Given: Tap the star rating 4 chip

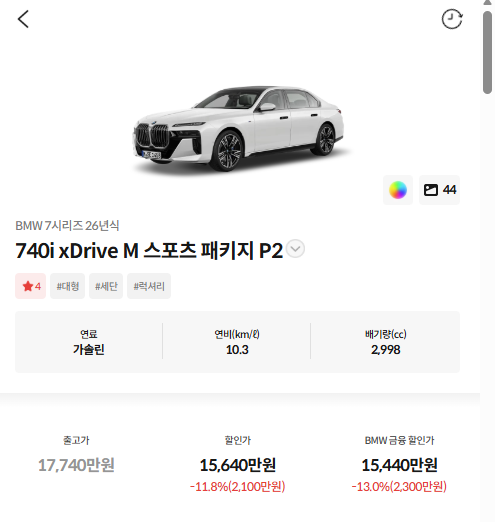Looking at the screenshot, I should [x=31, y=286].
